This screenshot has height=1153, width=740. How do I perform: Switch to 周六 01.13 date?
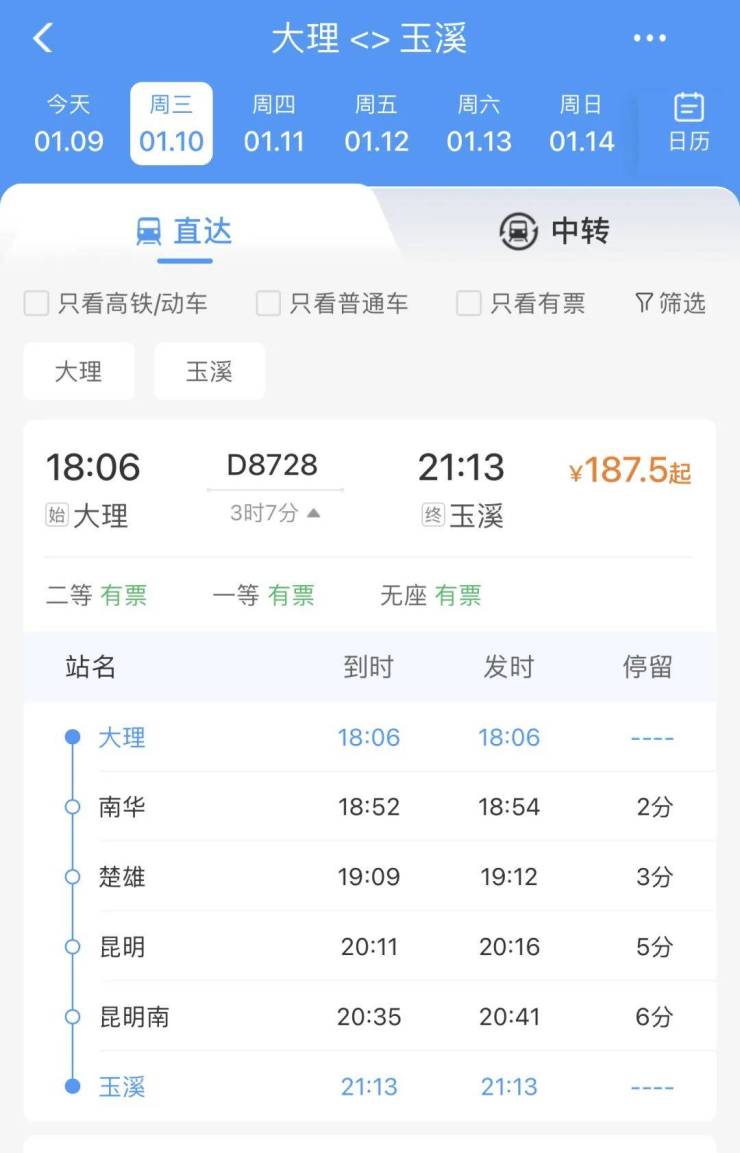[479, 123]
